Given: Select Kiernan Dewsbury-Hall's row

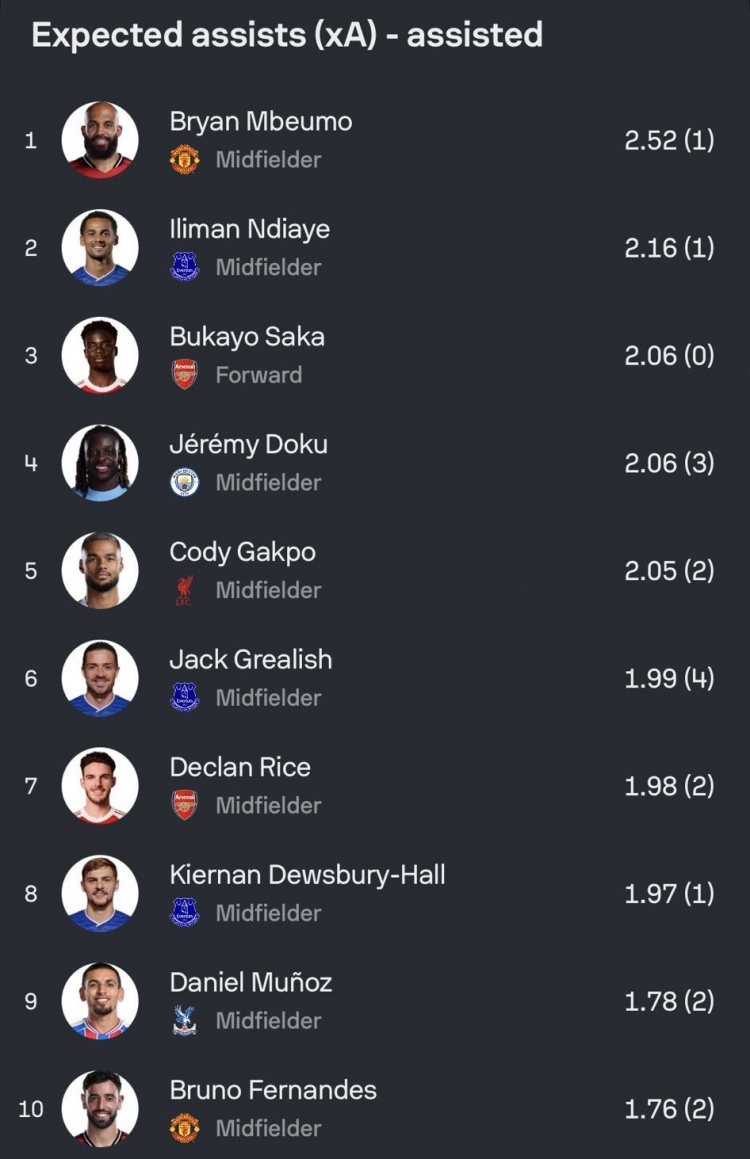Looking at the screenshot, I should (x=307, y=875).
